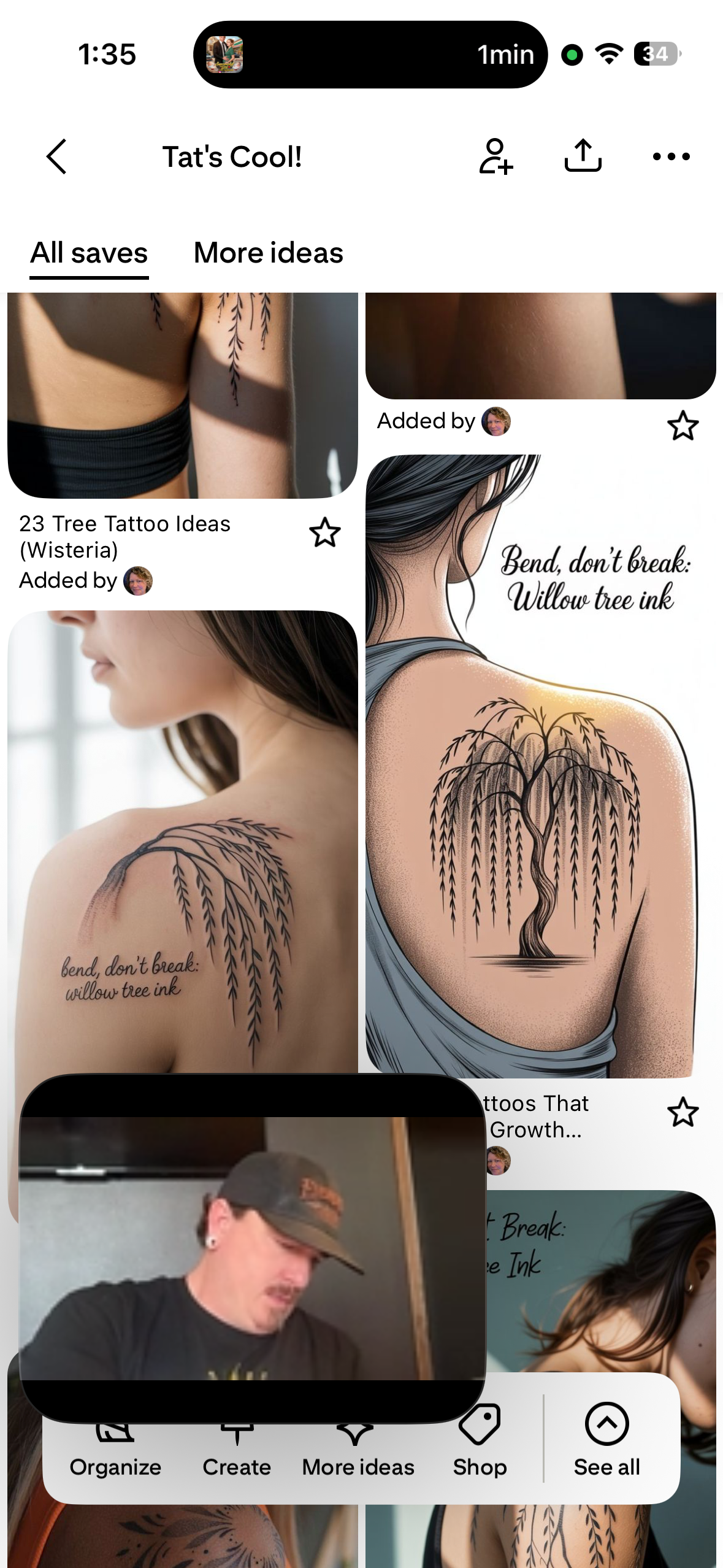Switch to the More ideas tab
This screenshot has width=723, height=1568.
coord(268,253)
